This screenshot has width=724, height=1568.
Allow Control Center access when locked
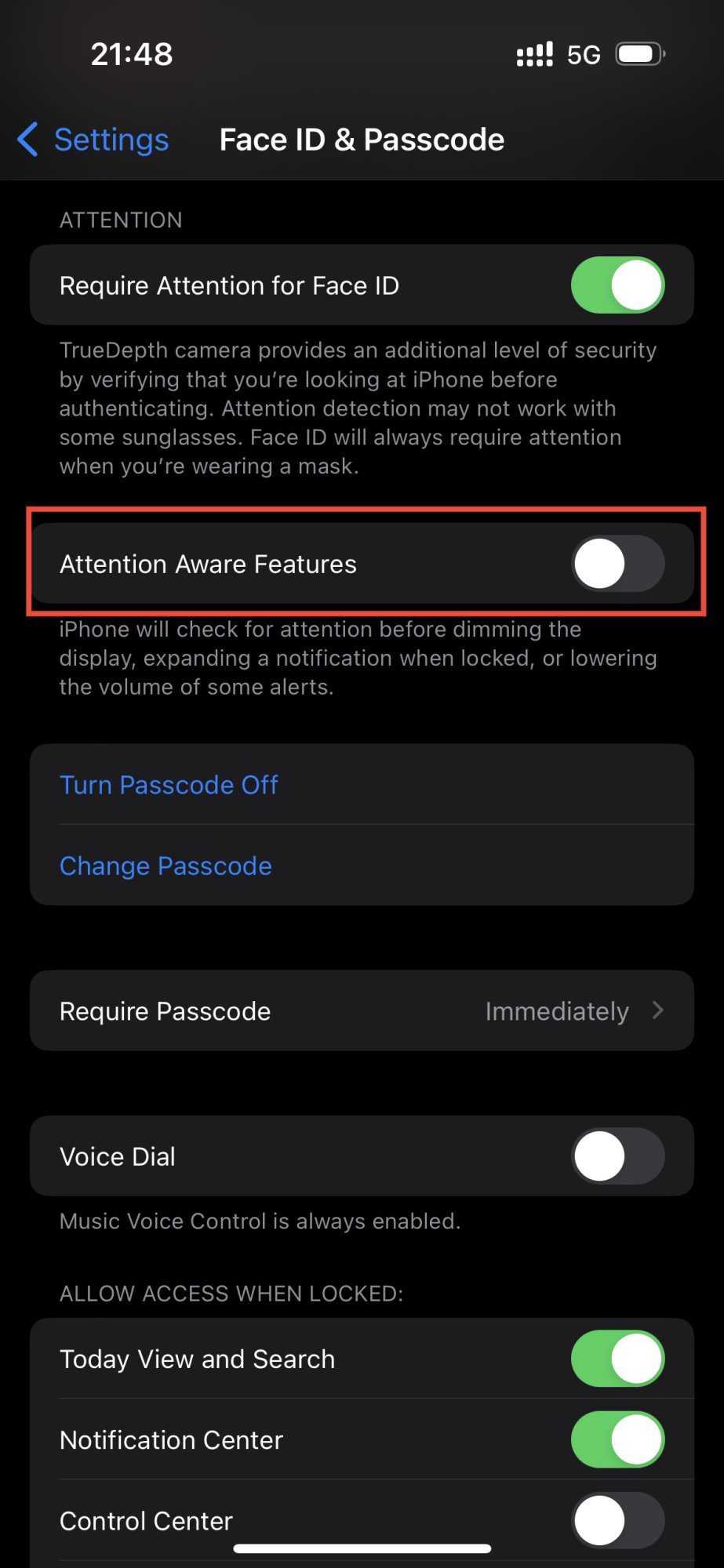[x=617, y=1520]
